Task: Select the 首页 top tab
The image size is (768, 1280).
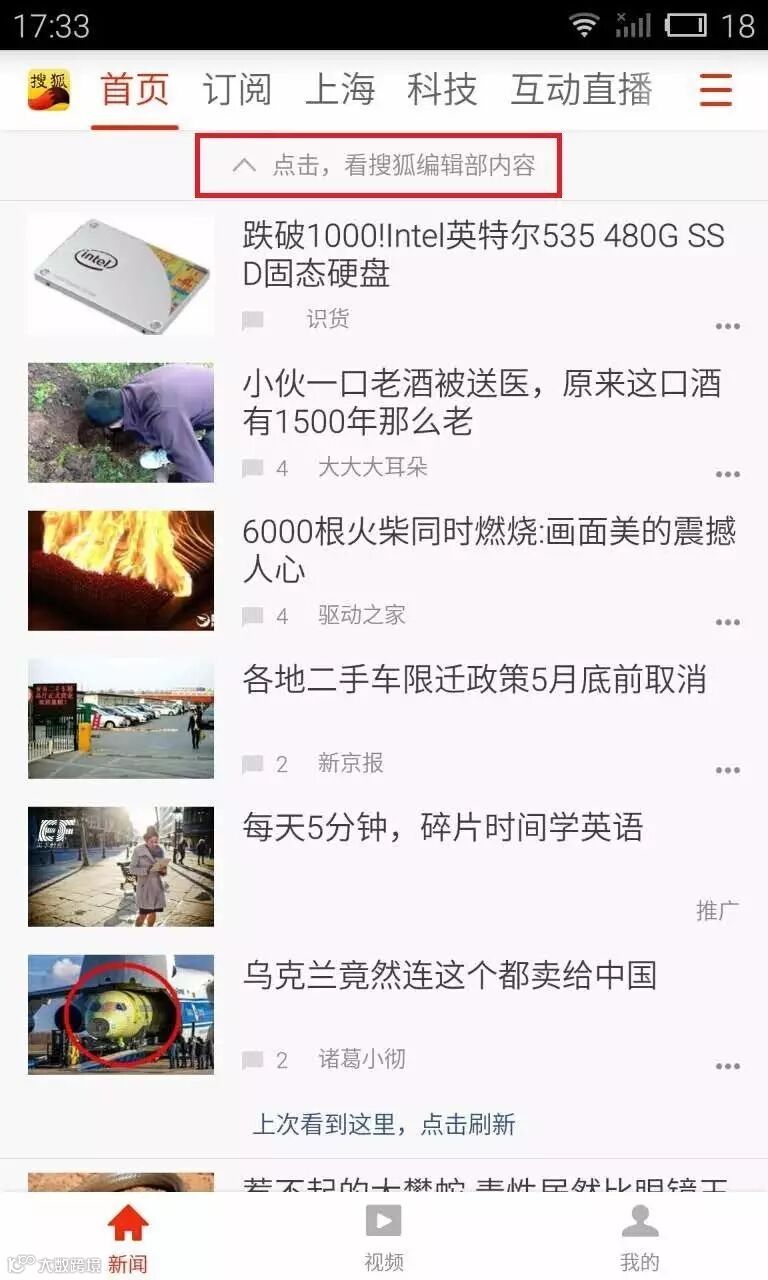Action: click(135, 90)
